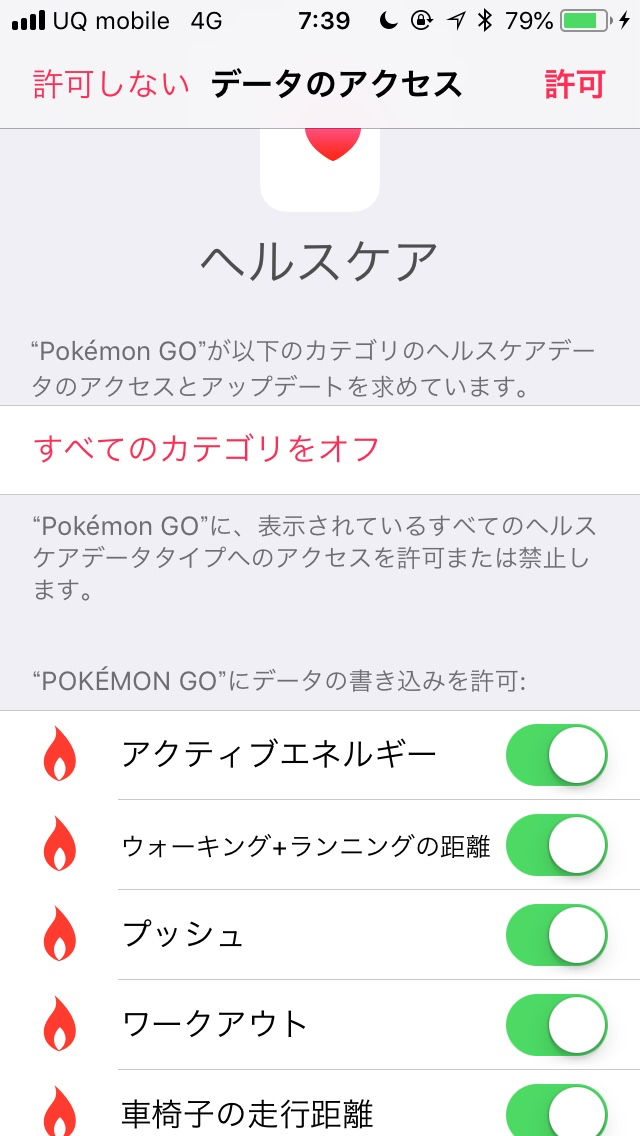
Task: Toggle off ウォーキング+ランニングの距離
Action: (557, 845)
